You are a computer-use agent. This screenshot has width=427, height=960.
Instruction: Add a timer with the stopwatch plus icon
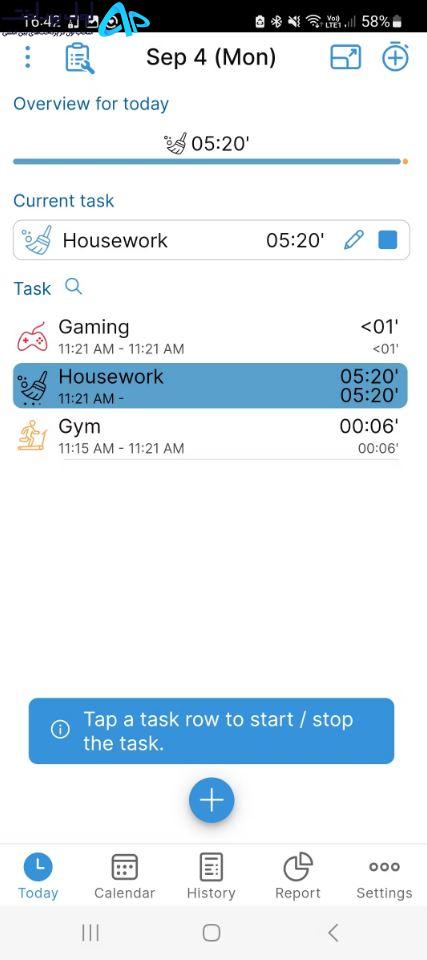click(x=395, y=57)
